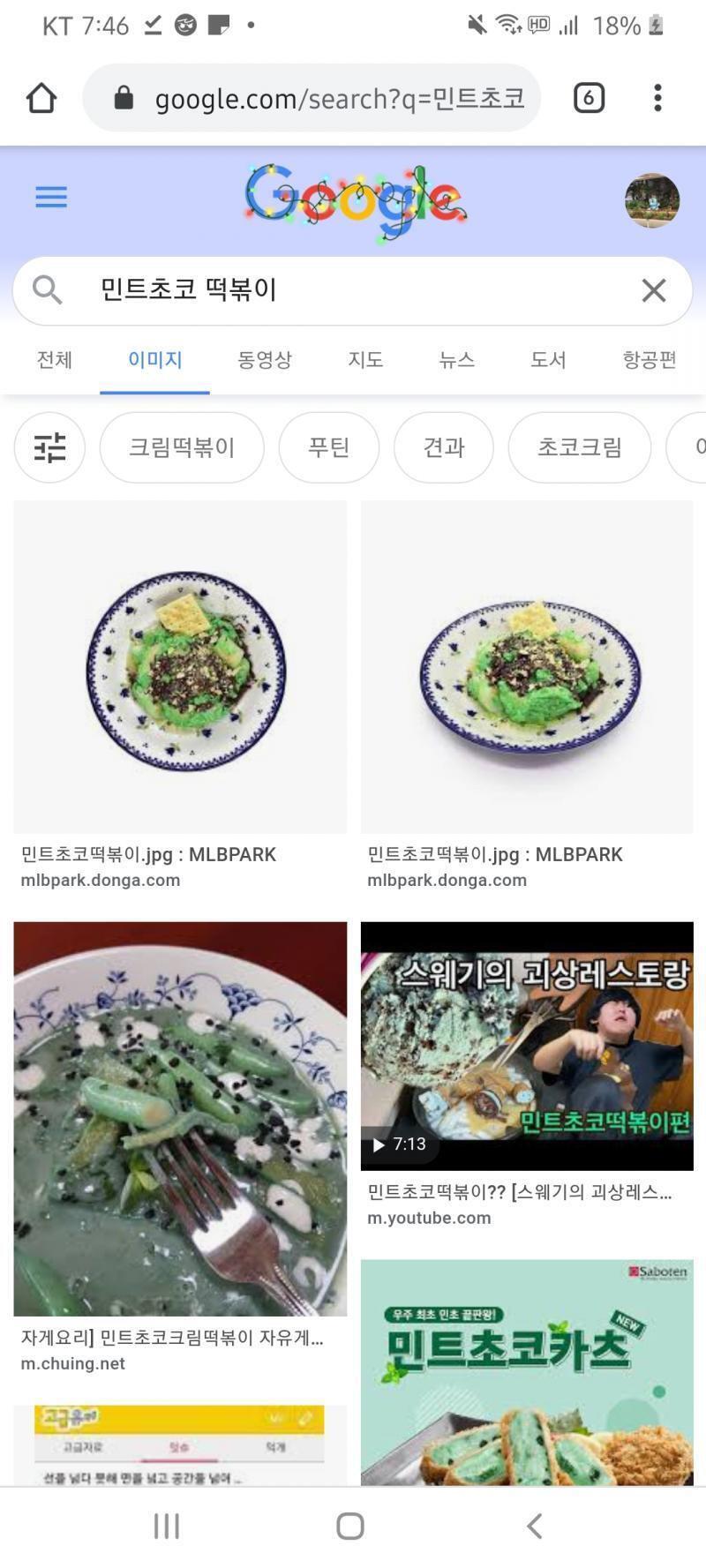
Task: Switch to the 동영상 tab
Action: pos(265,360)
